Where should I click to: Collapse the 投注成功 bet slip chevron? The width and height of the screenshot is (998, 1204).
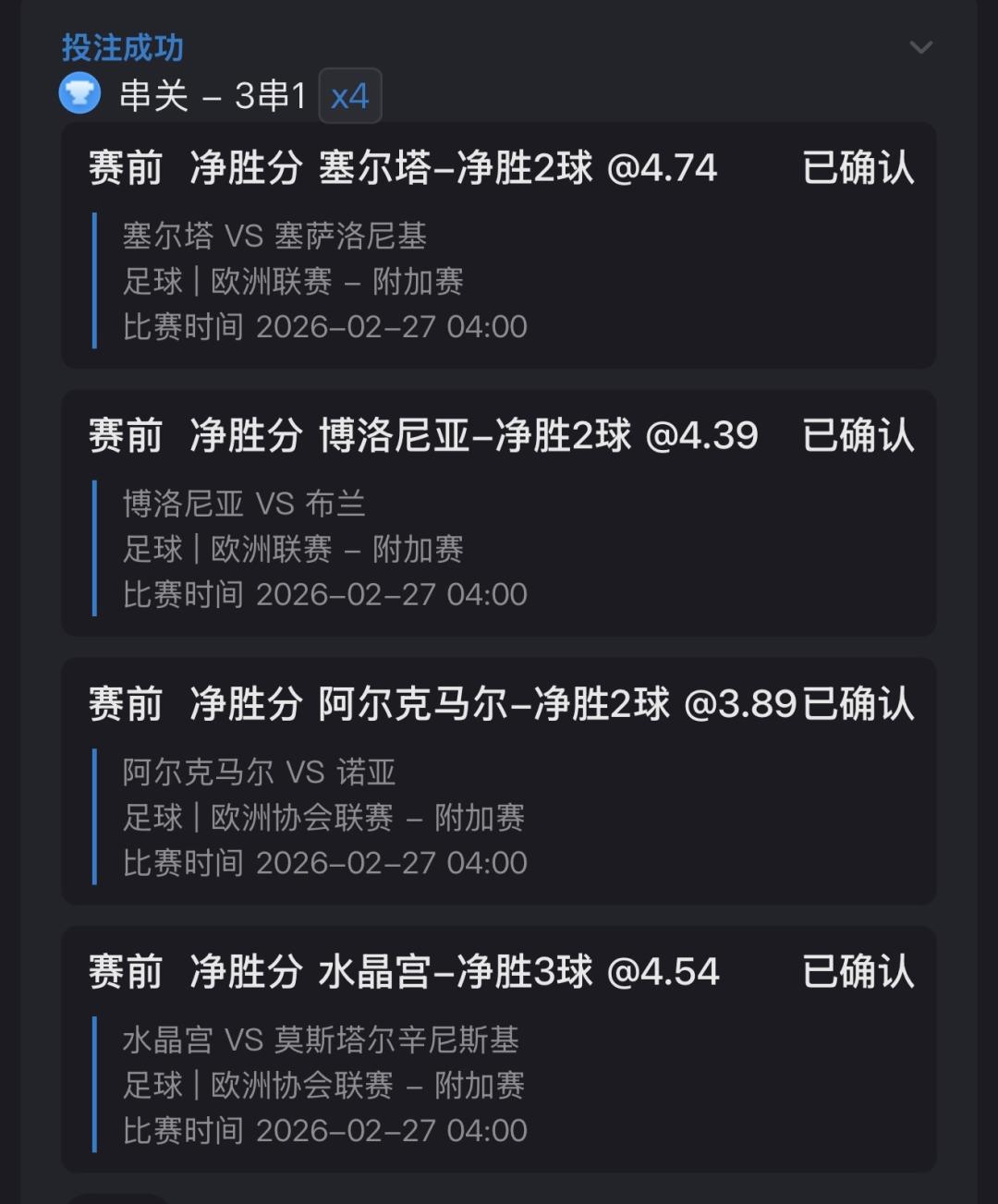click(x=920, y=47)
